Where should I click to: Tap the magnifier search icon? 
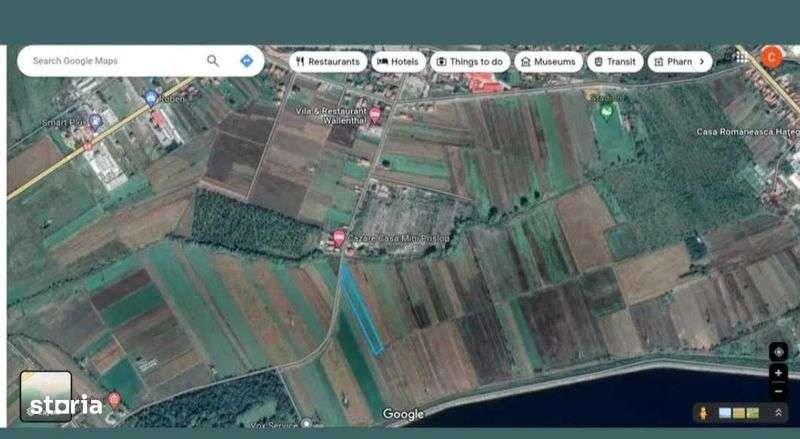213,61
